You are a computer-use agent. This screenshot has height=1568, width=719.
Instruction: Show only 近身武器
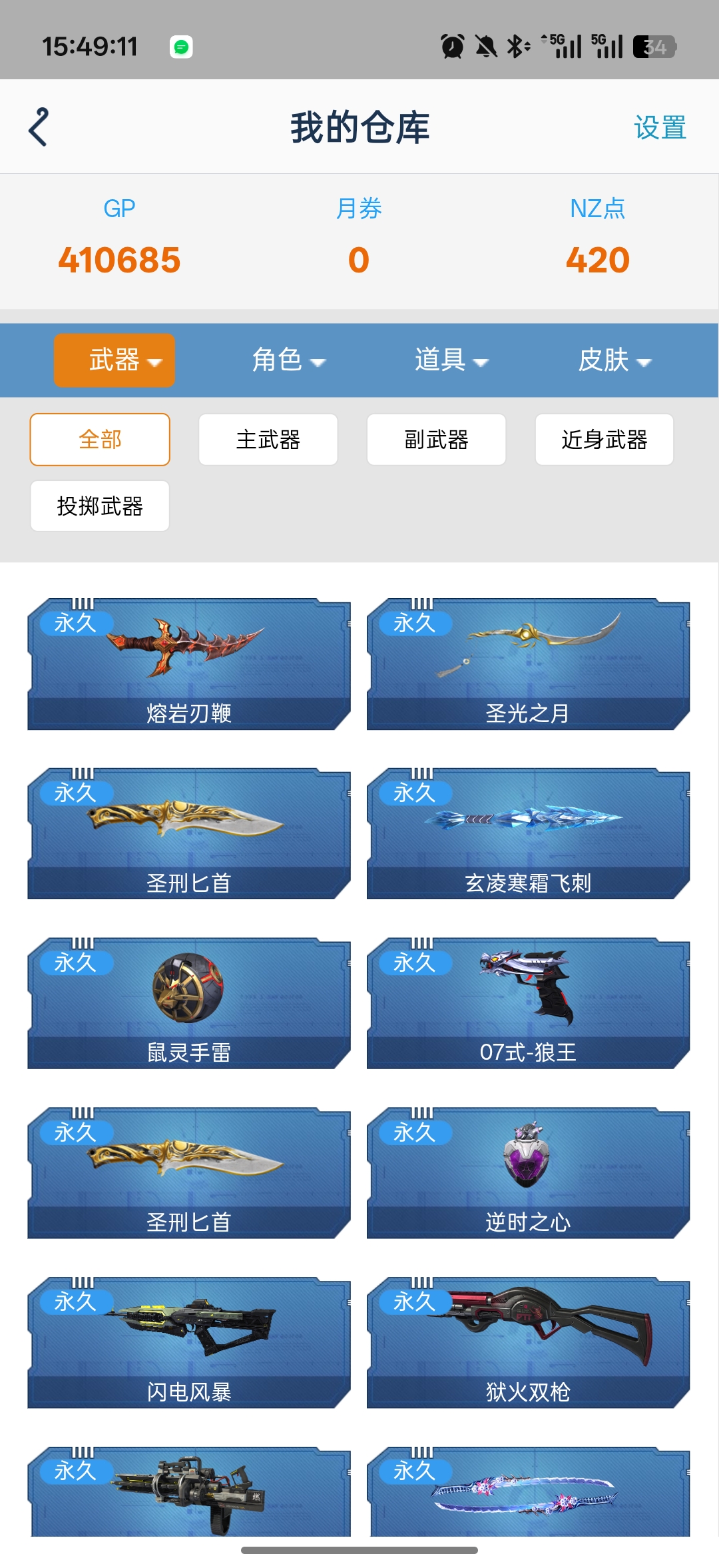[604, 440]
